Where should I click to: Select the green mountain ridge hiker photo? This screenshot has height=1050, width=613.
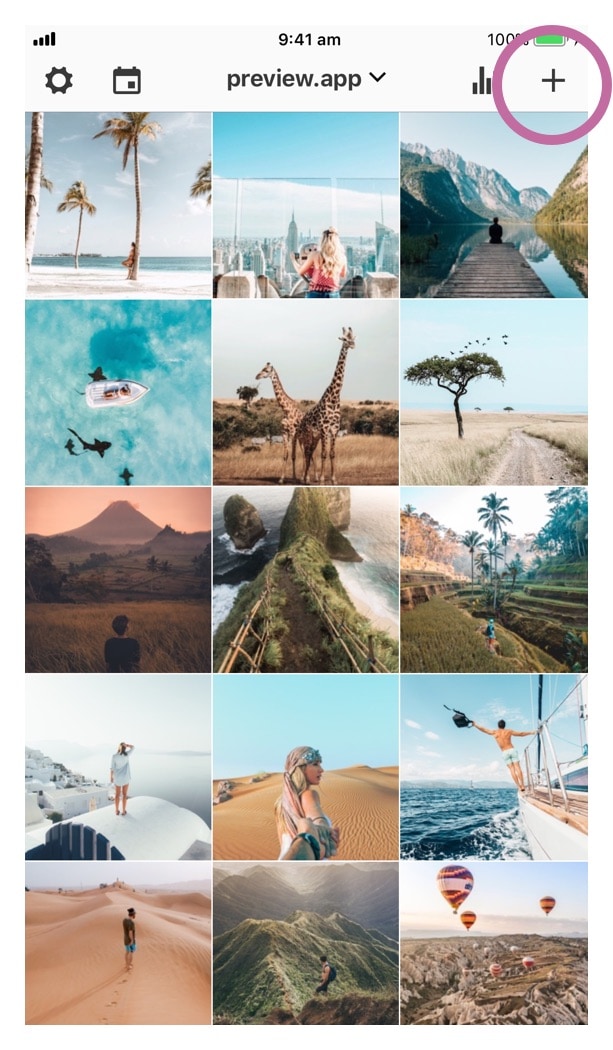305,944
